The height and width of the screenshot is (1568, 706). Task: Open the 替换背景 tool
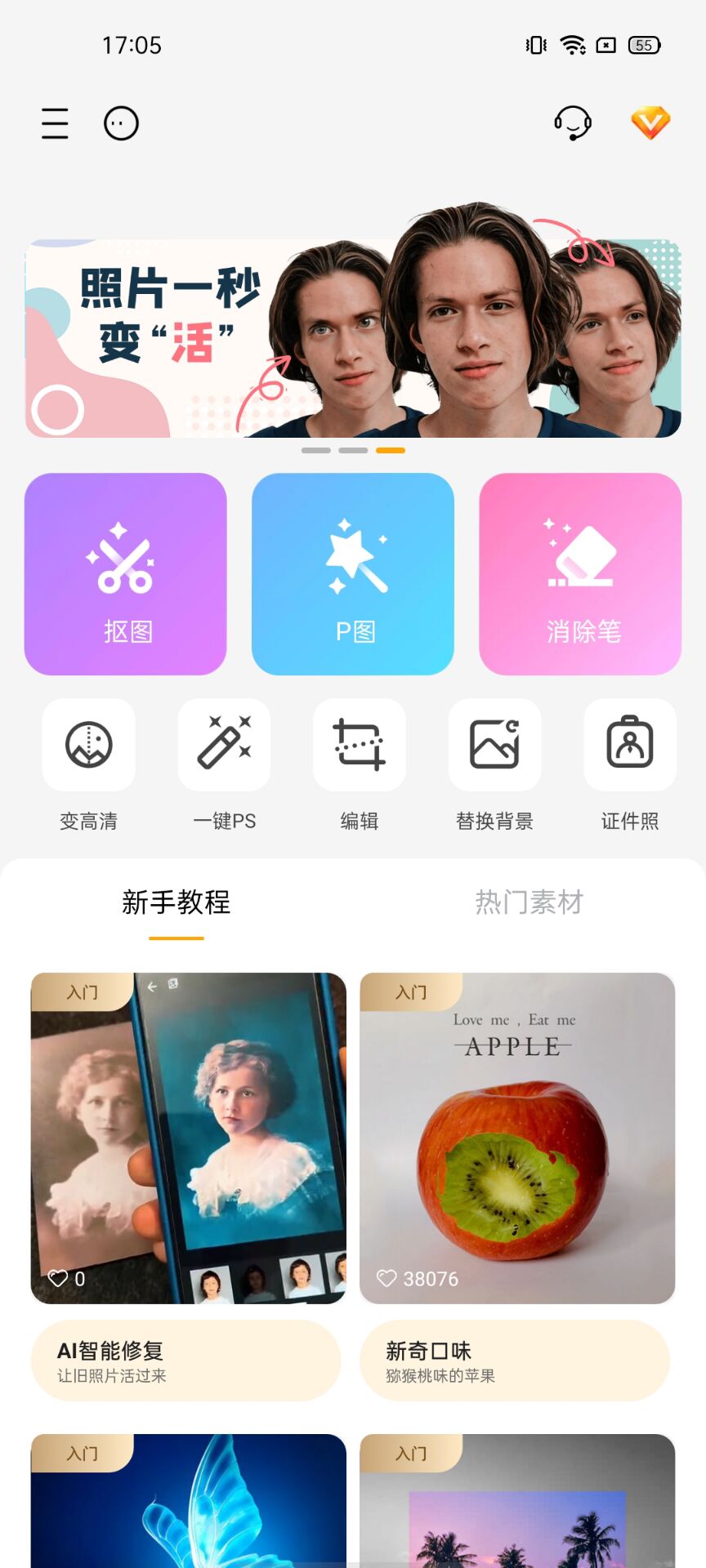[494, 745]
